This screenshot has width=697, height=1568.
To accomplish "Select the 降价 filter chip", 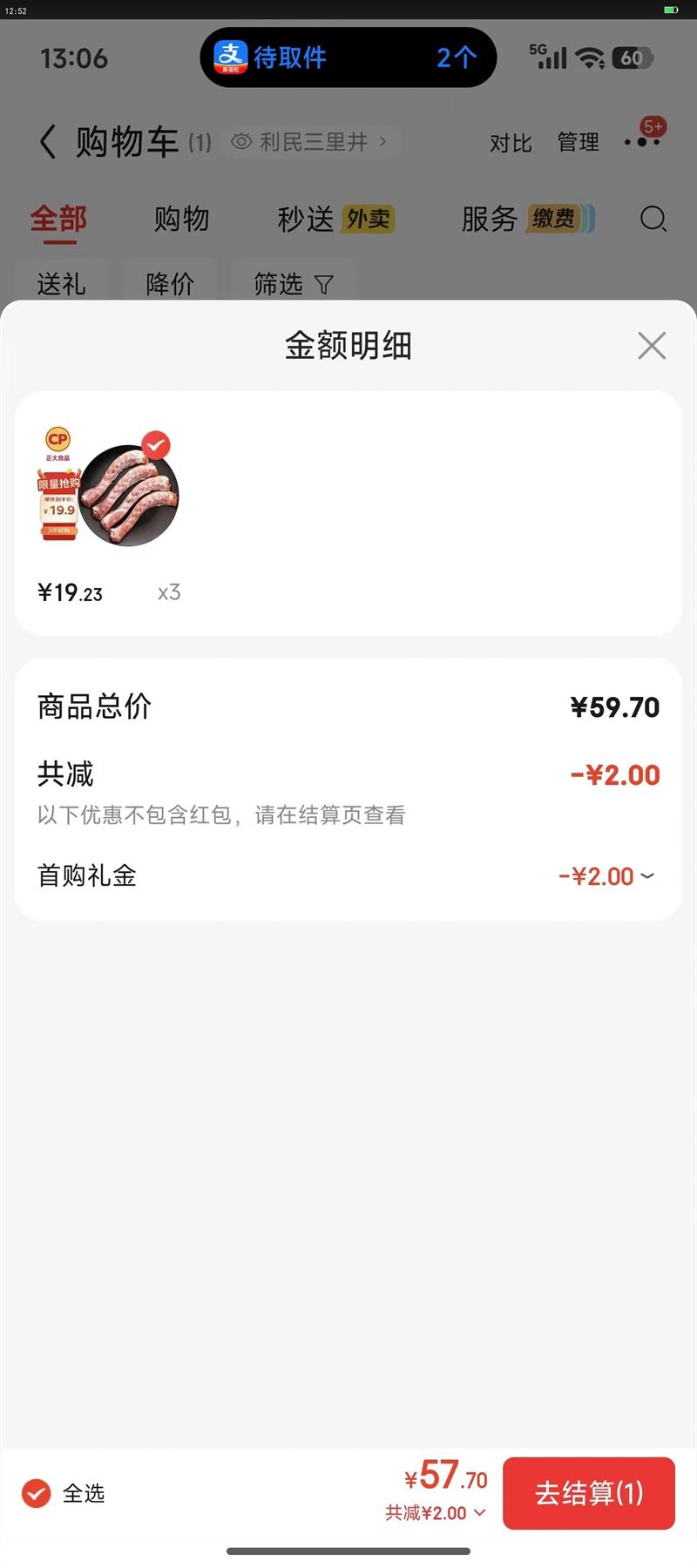I will pos(170,283).
